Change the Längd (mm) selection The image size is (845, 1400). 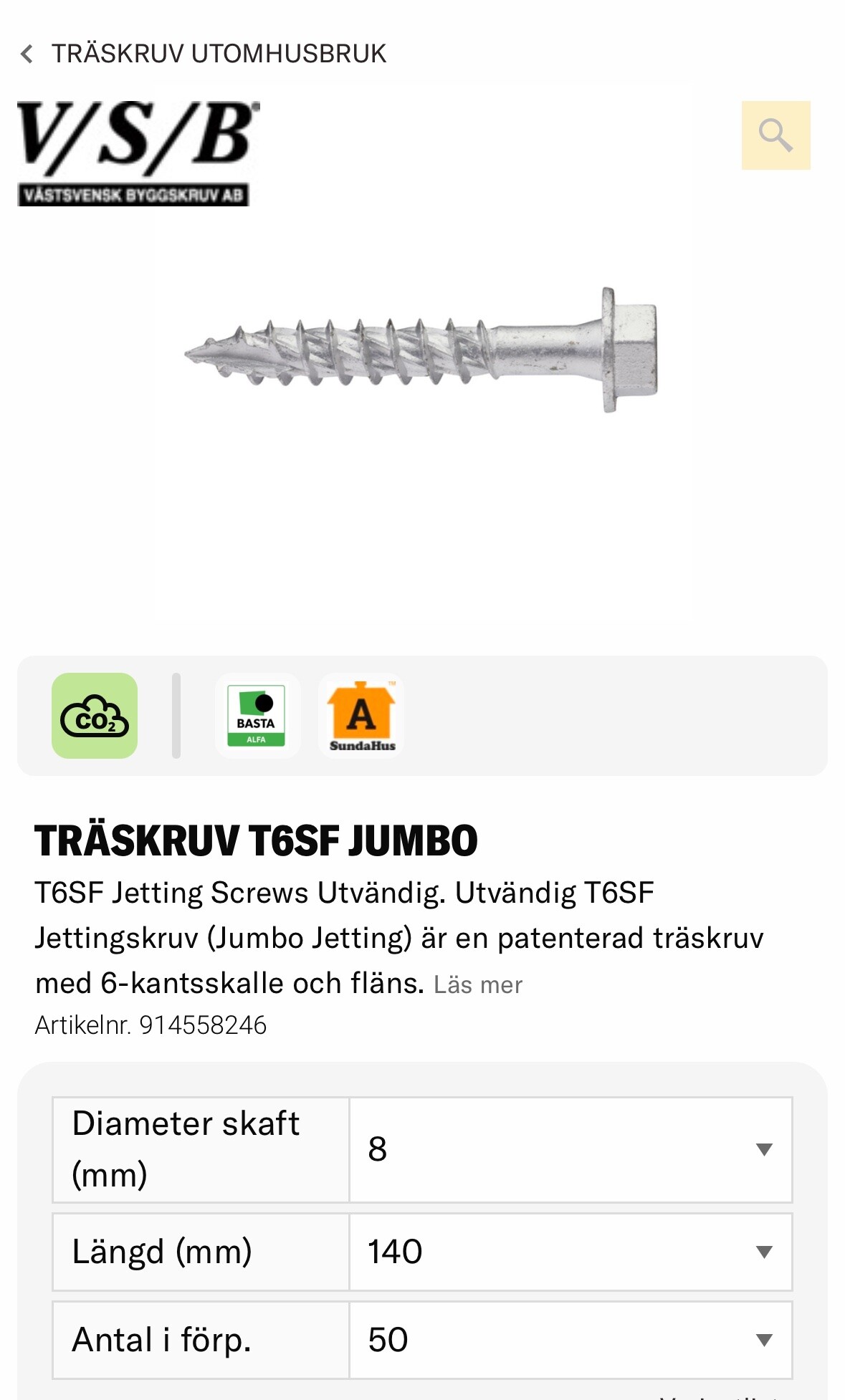point(570,1252)
